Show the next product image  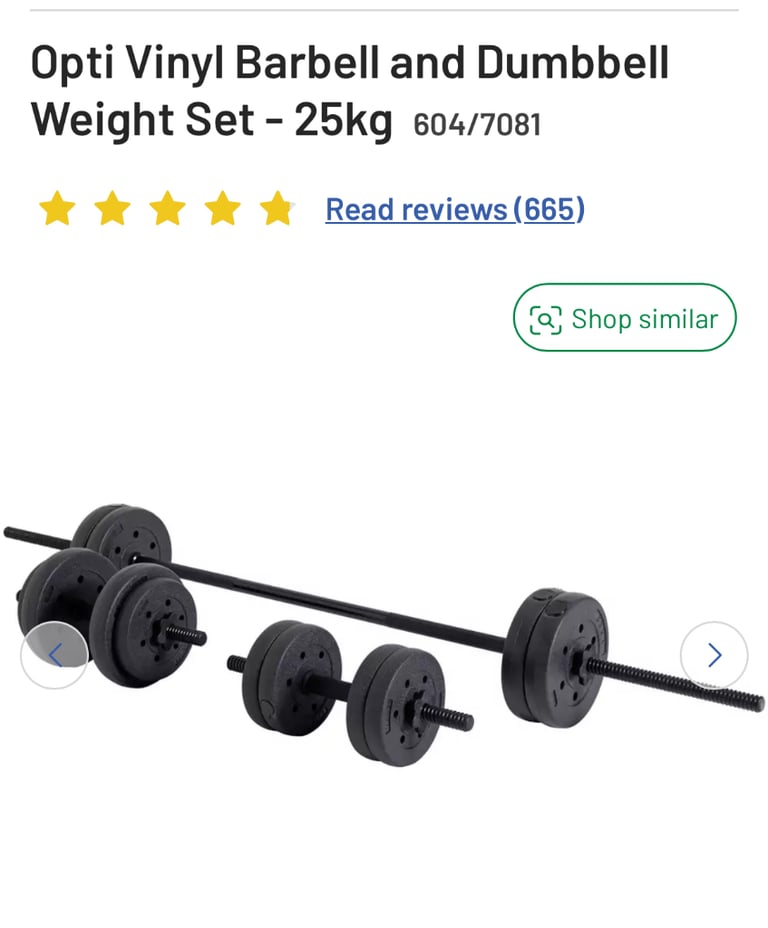tap(714, 655)
